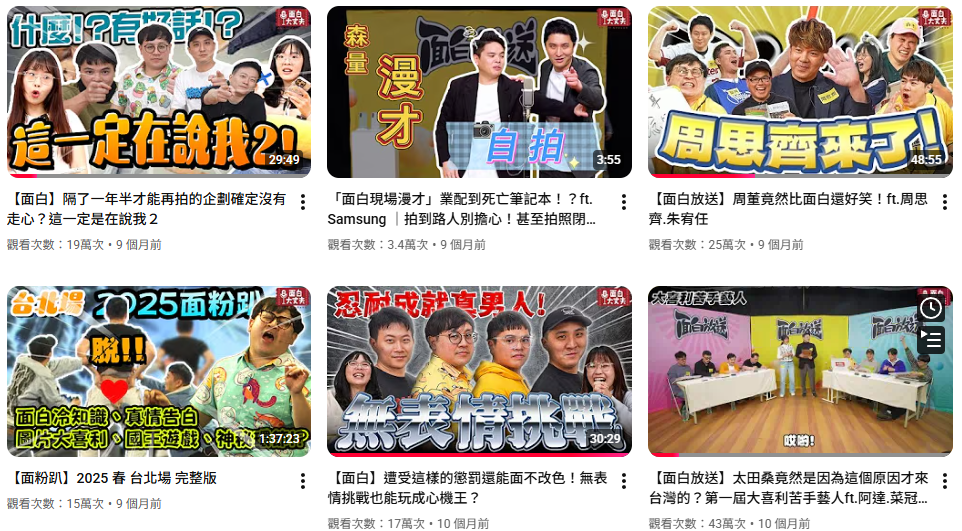The height and width of the screenshot is (531, 962).
Task: Open more options for 面粉趴 台北場 完整版
Action: [303, 482]
